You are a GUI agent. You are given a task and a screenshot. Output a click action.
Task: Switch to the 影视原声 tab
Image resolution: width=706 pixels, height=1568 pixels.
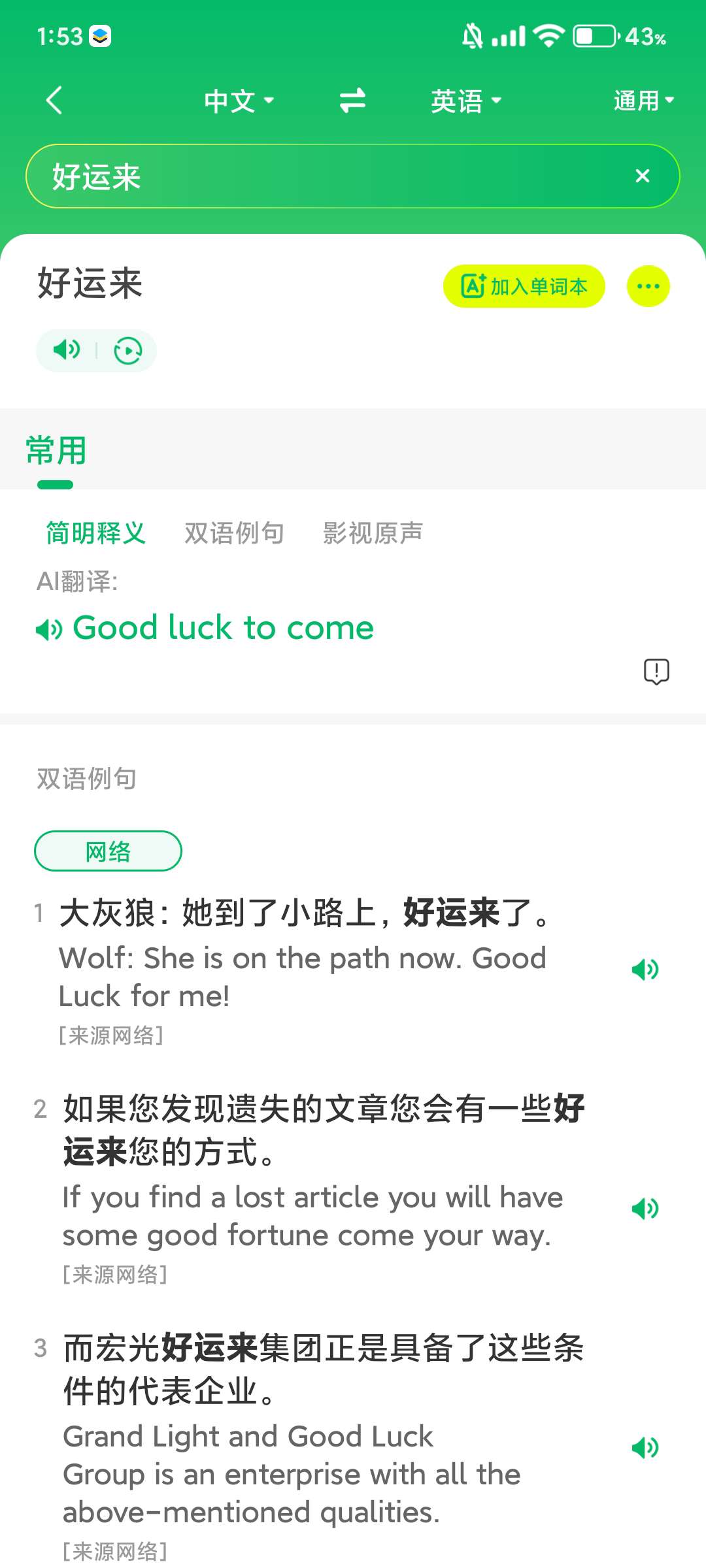(x=373, y=533)
